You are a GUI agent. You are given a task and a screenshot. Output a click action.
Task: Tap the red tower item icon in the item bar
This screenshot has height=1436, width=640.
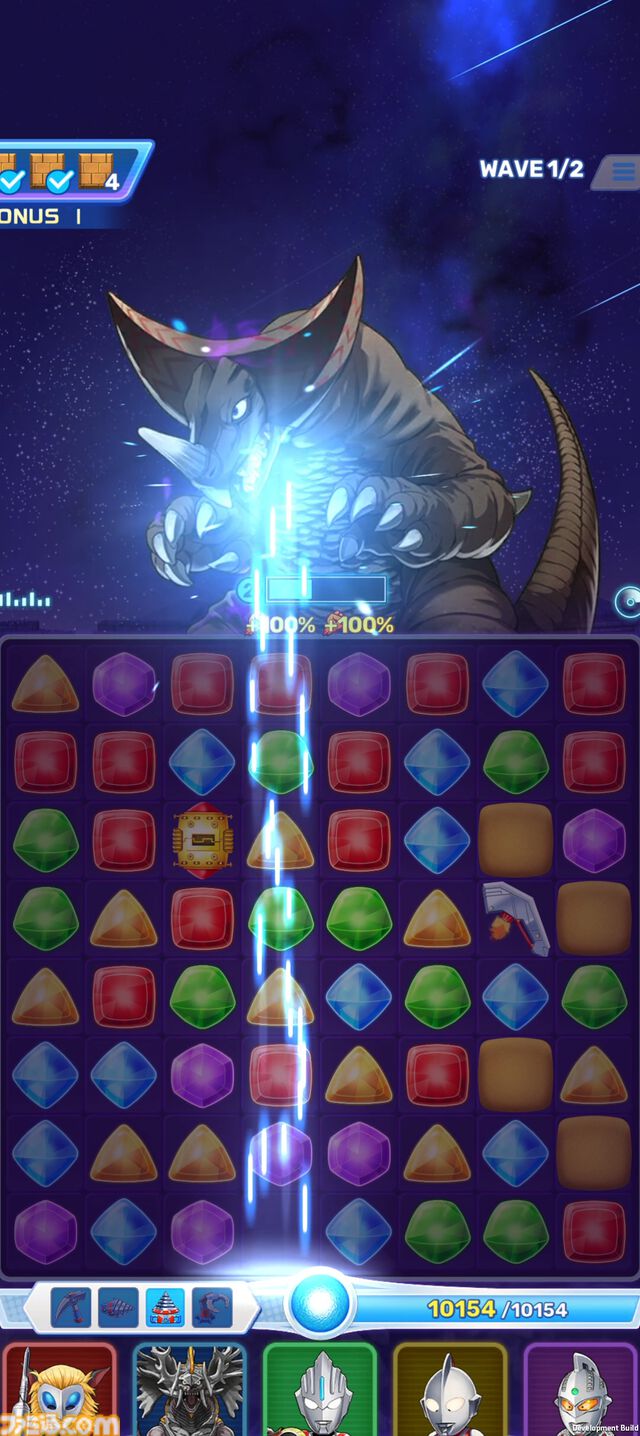165,1307
